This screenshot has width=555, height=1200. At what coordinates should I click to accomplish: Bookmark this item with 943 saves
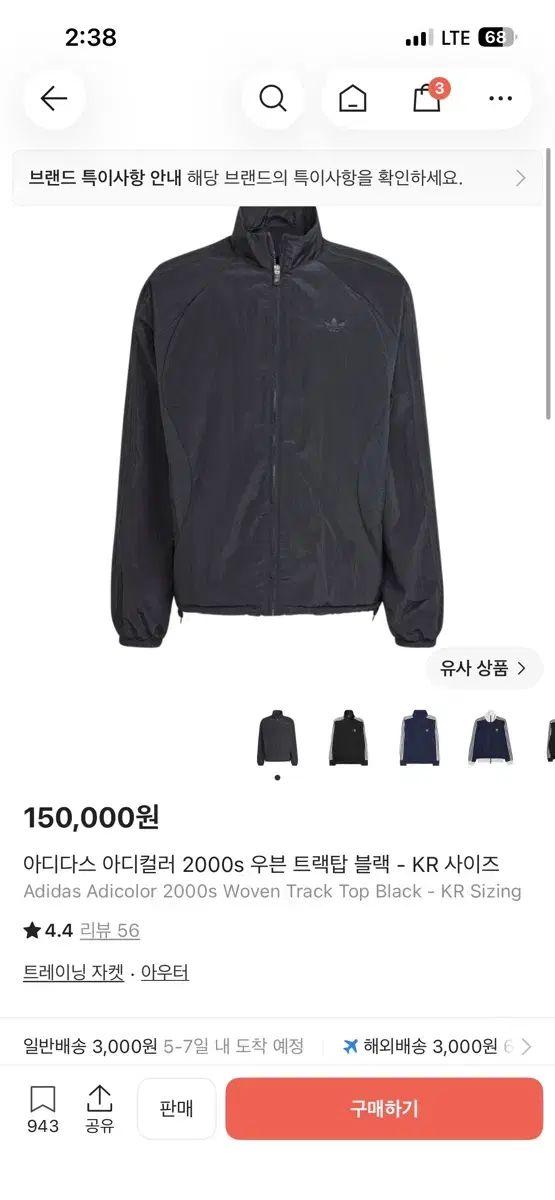pyautogui.click(x=42, y=1109)
